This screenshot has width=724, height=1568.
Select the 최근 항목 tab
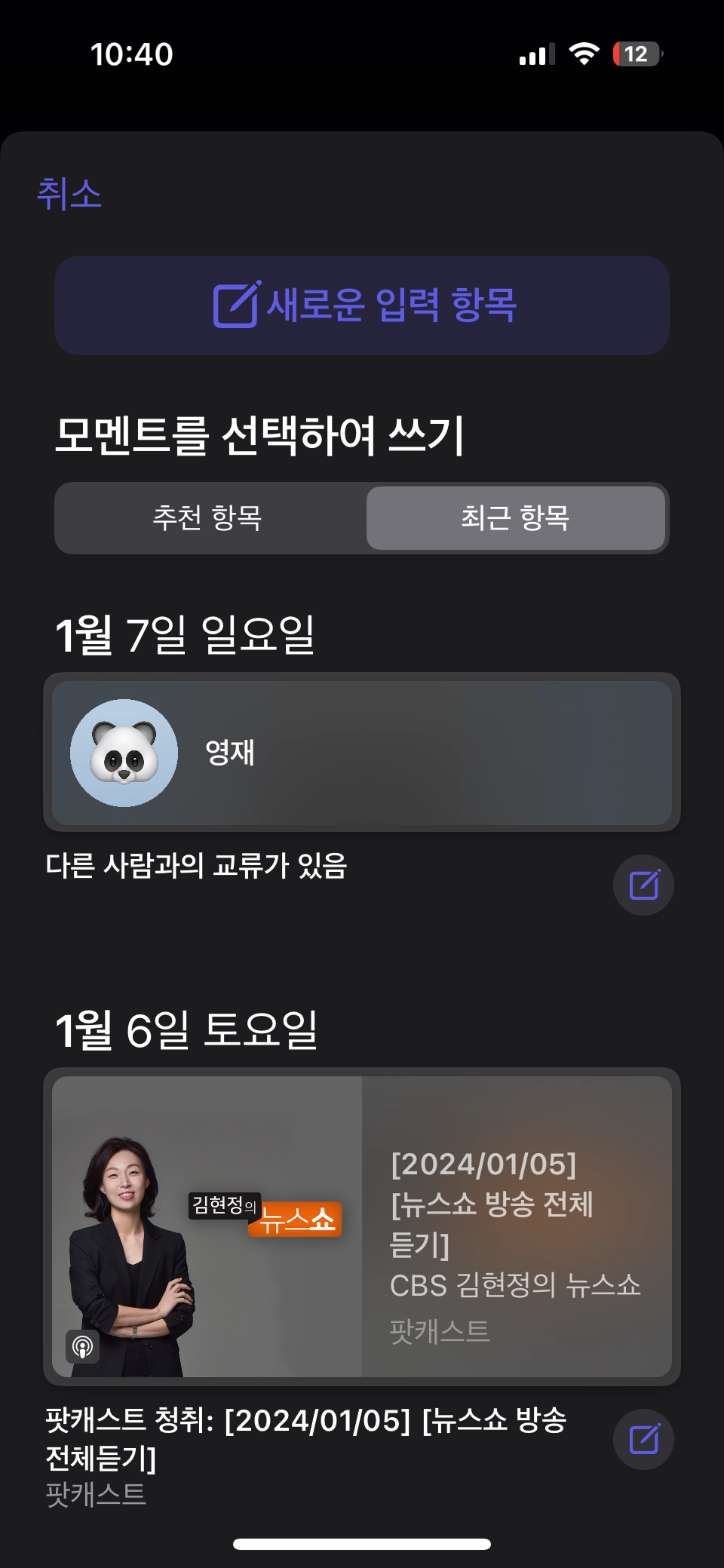click(515, 518)
